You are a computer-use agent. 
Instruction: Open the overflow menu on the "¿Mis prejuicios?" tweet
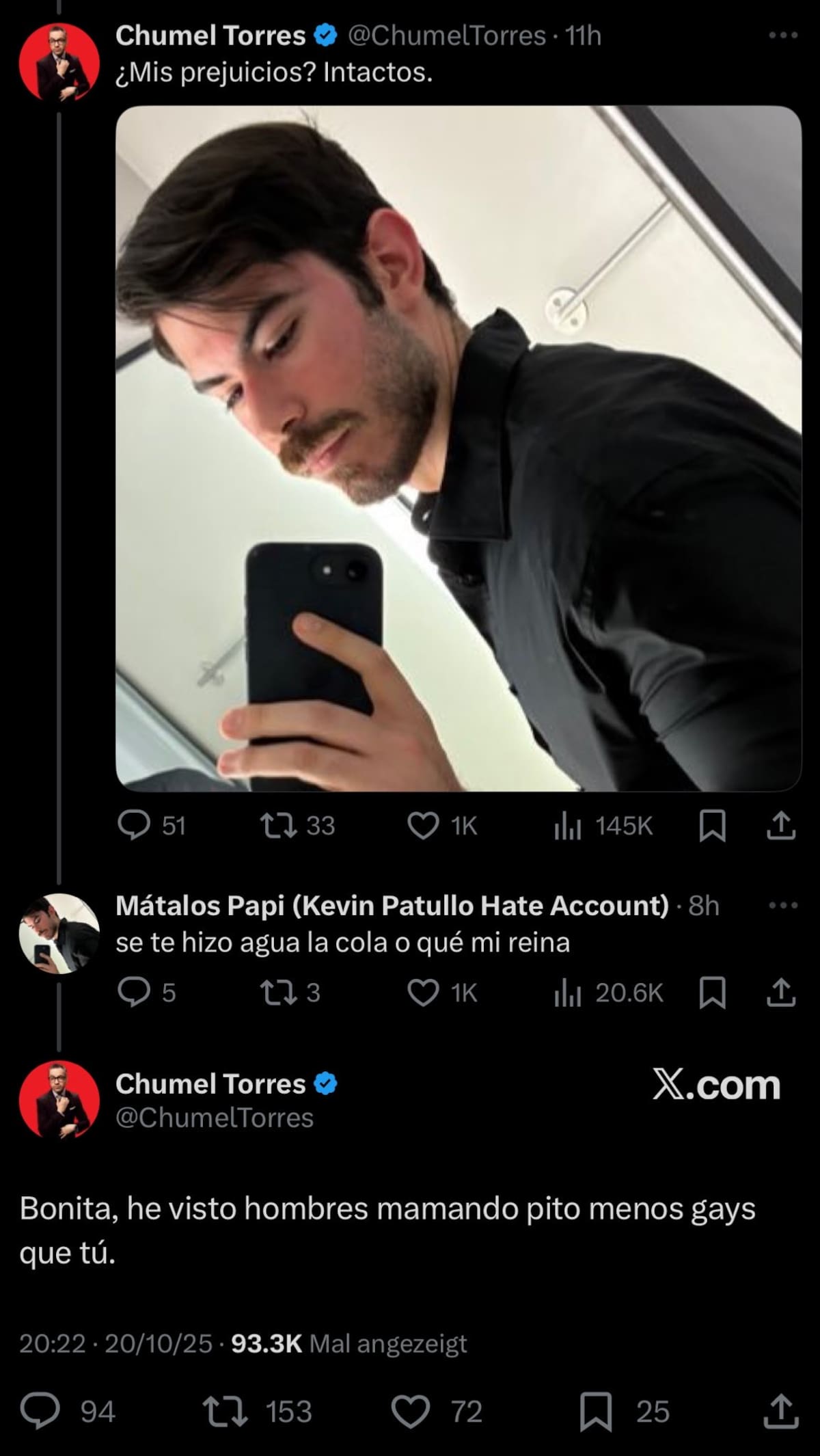click(782, 36)
